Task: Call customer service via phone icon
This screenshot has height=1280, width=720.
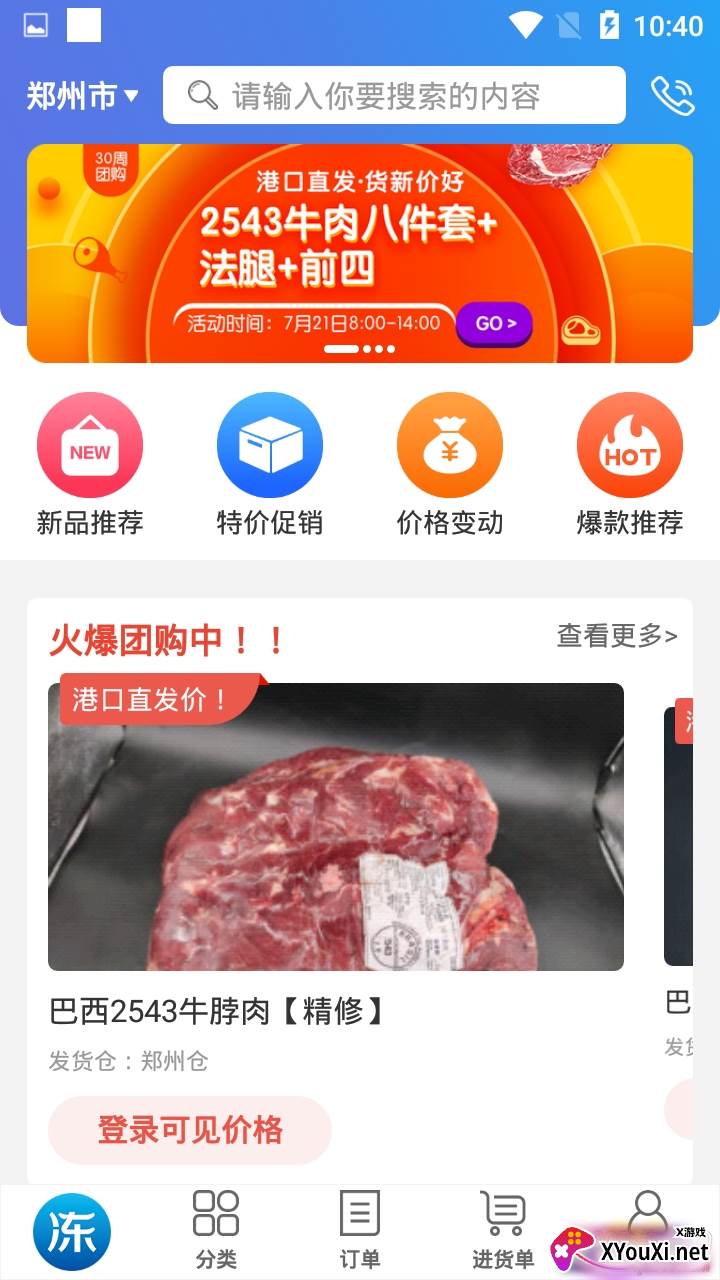Action: [x=672, y=96]
